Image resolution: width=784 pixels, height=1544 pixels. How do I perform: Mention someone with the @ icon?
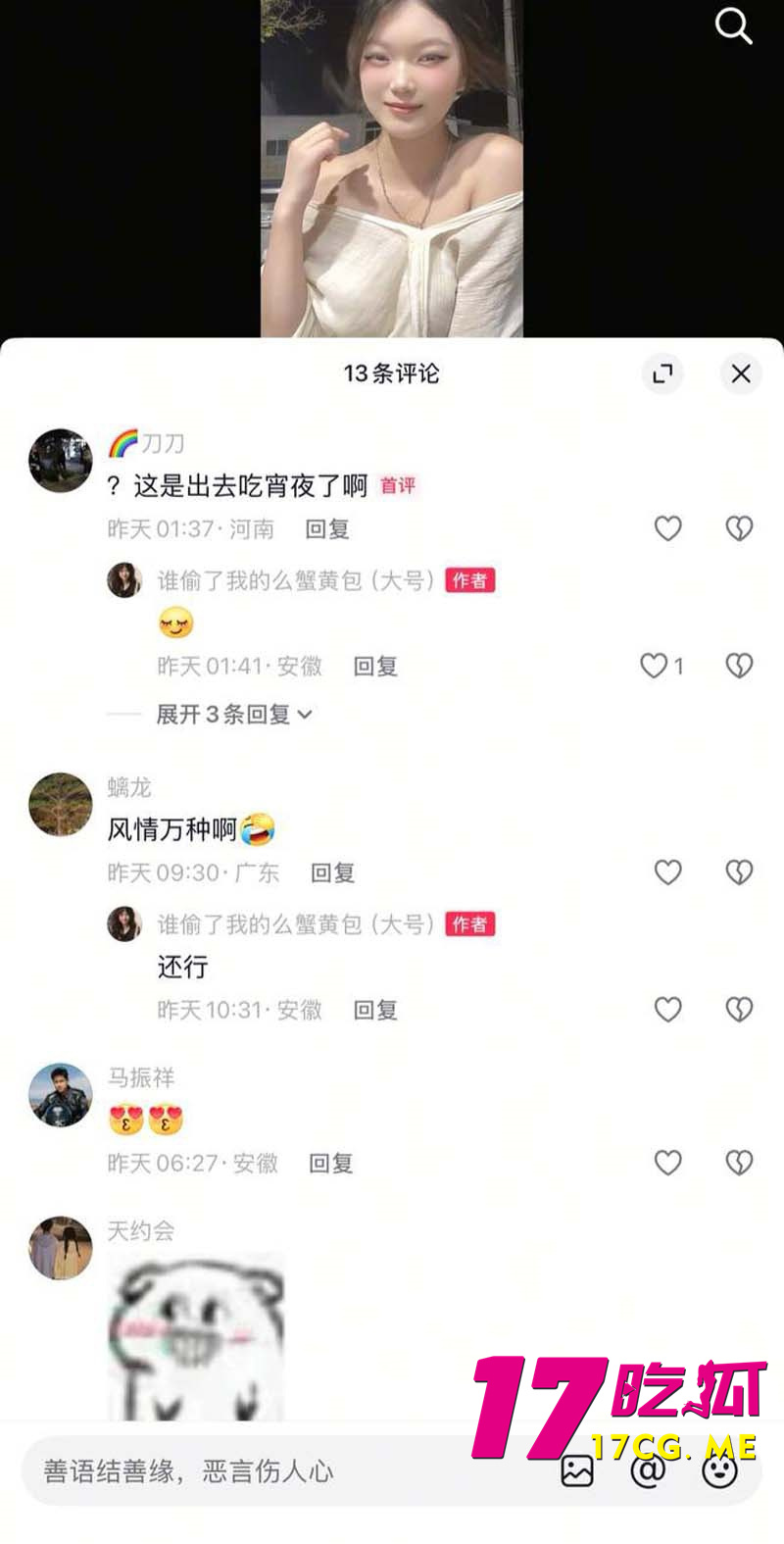[x=647, y=1471]
